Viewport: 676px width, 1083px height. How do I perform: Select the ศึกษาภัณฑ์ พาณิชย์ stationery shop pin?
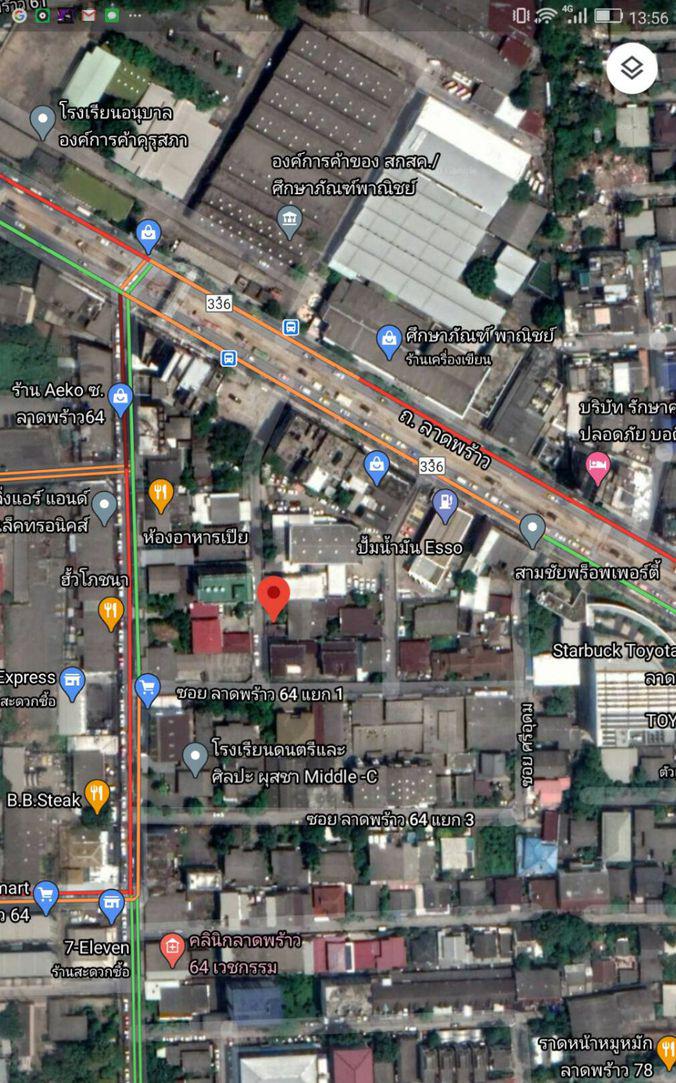(389, 342)
